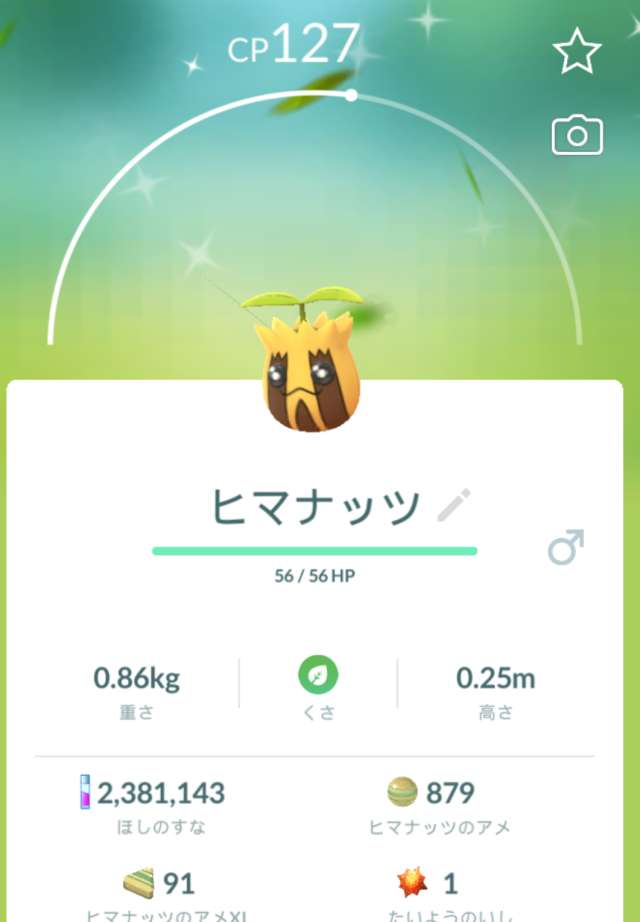Open the camera to photograph ヒマナッツ
Screen dimensions: 640x922
(x=577, y=136)
